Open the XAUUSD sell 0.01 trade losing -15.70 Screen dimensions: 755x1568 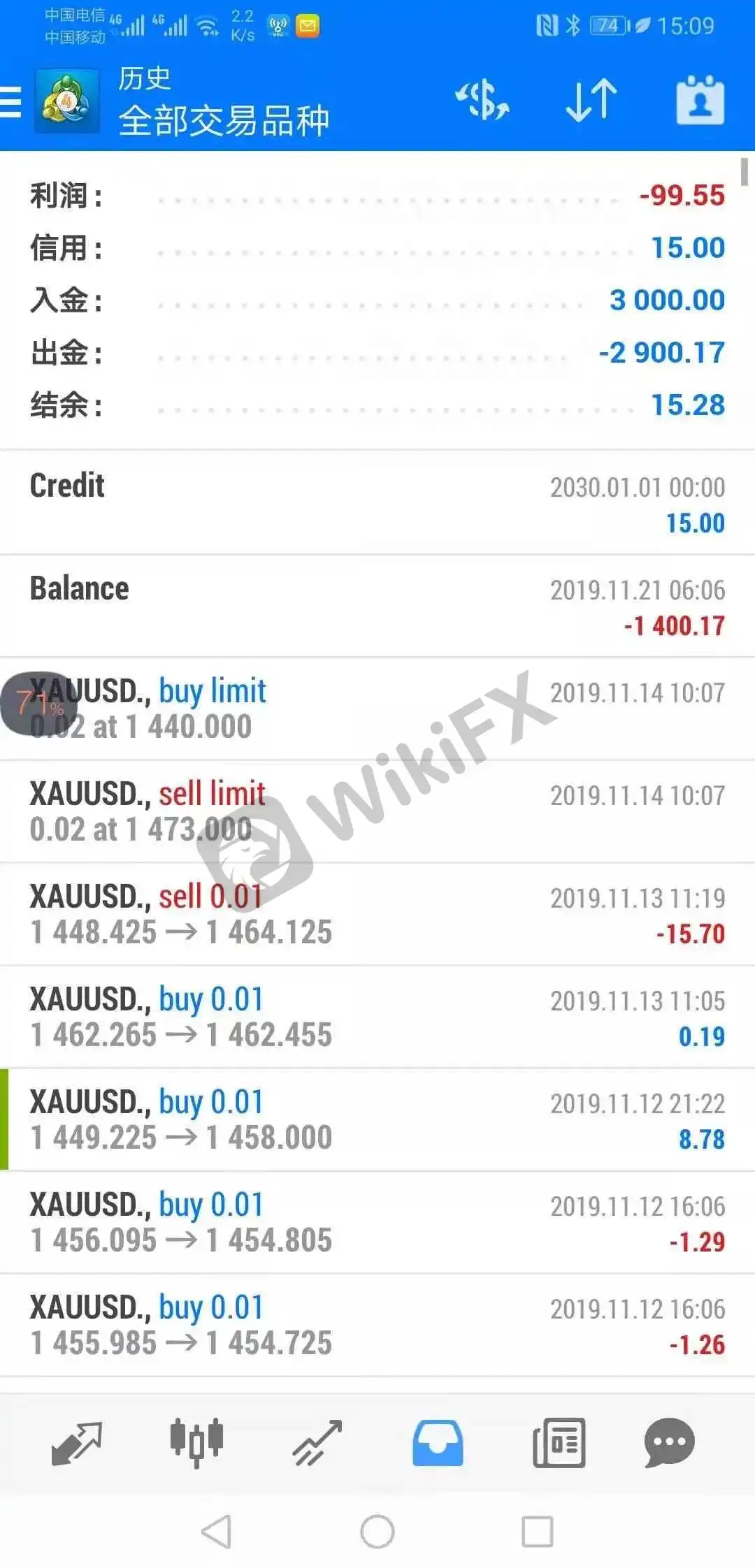tap(377, 915)
